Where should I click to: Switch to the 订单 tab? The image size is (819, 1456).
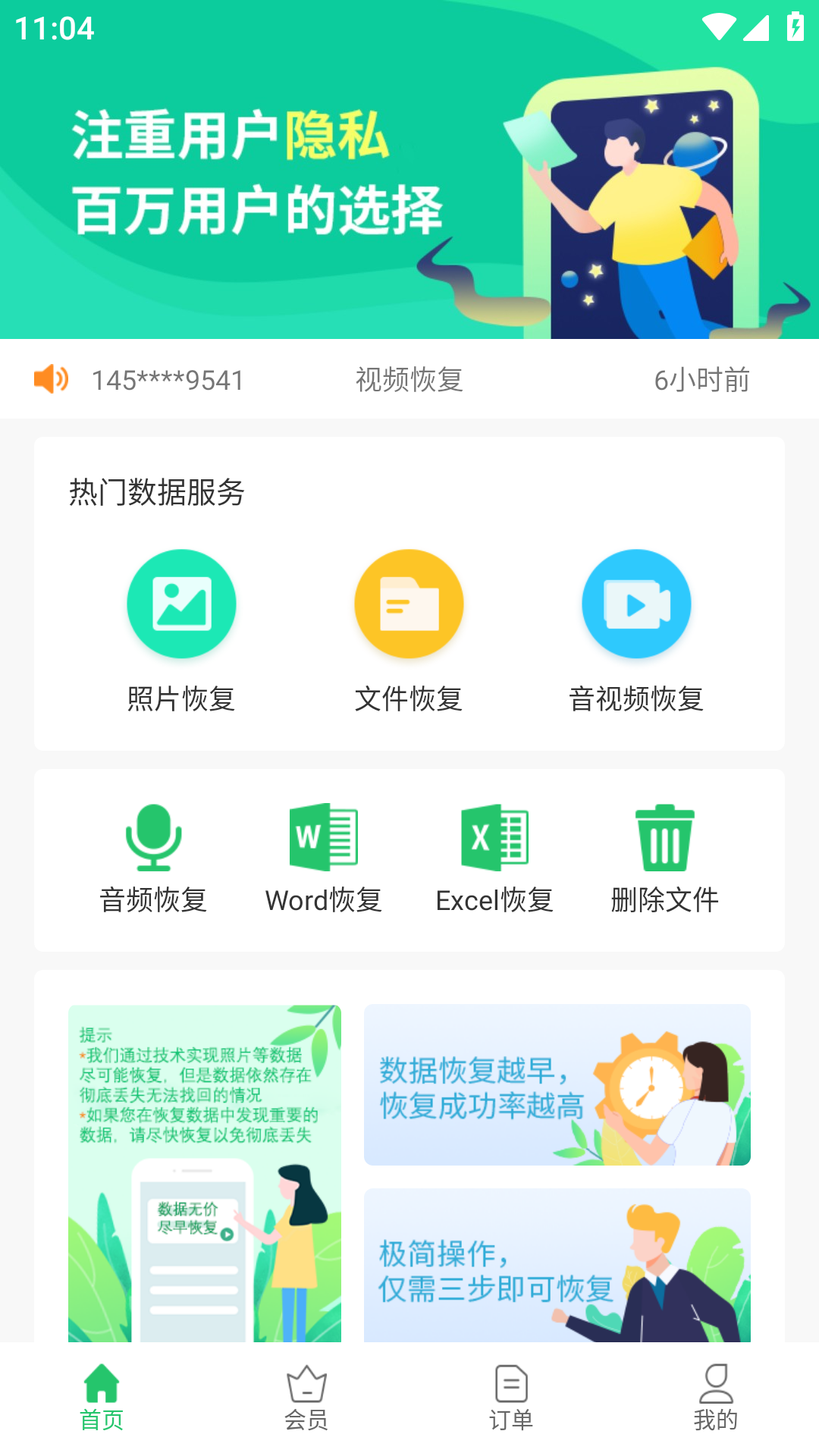coord(511,1398)
